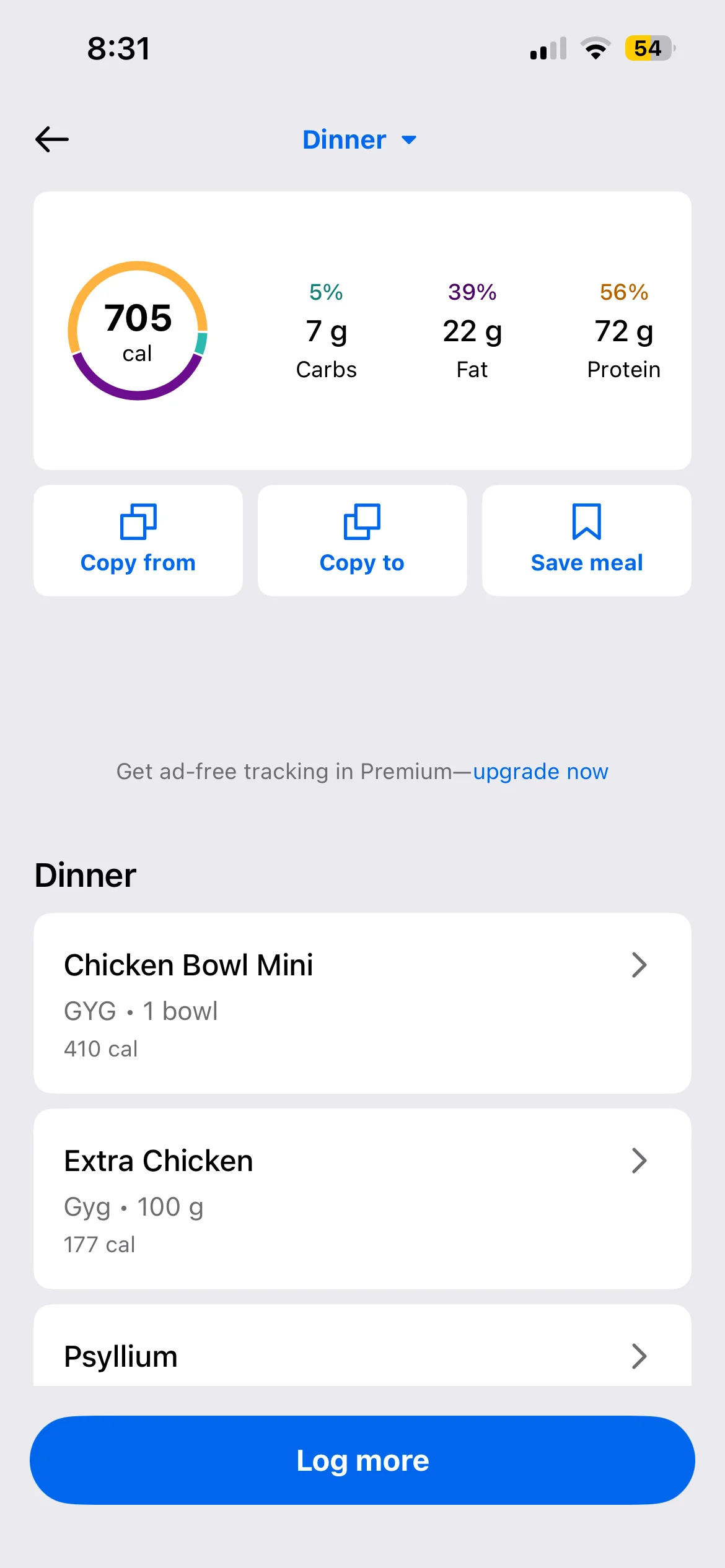Tap the Copy from button
This screenshot has width=725, height=1568.
click(x=138, y=541)
